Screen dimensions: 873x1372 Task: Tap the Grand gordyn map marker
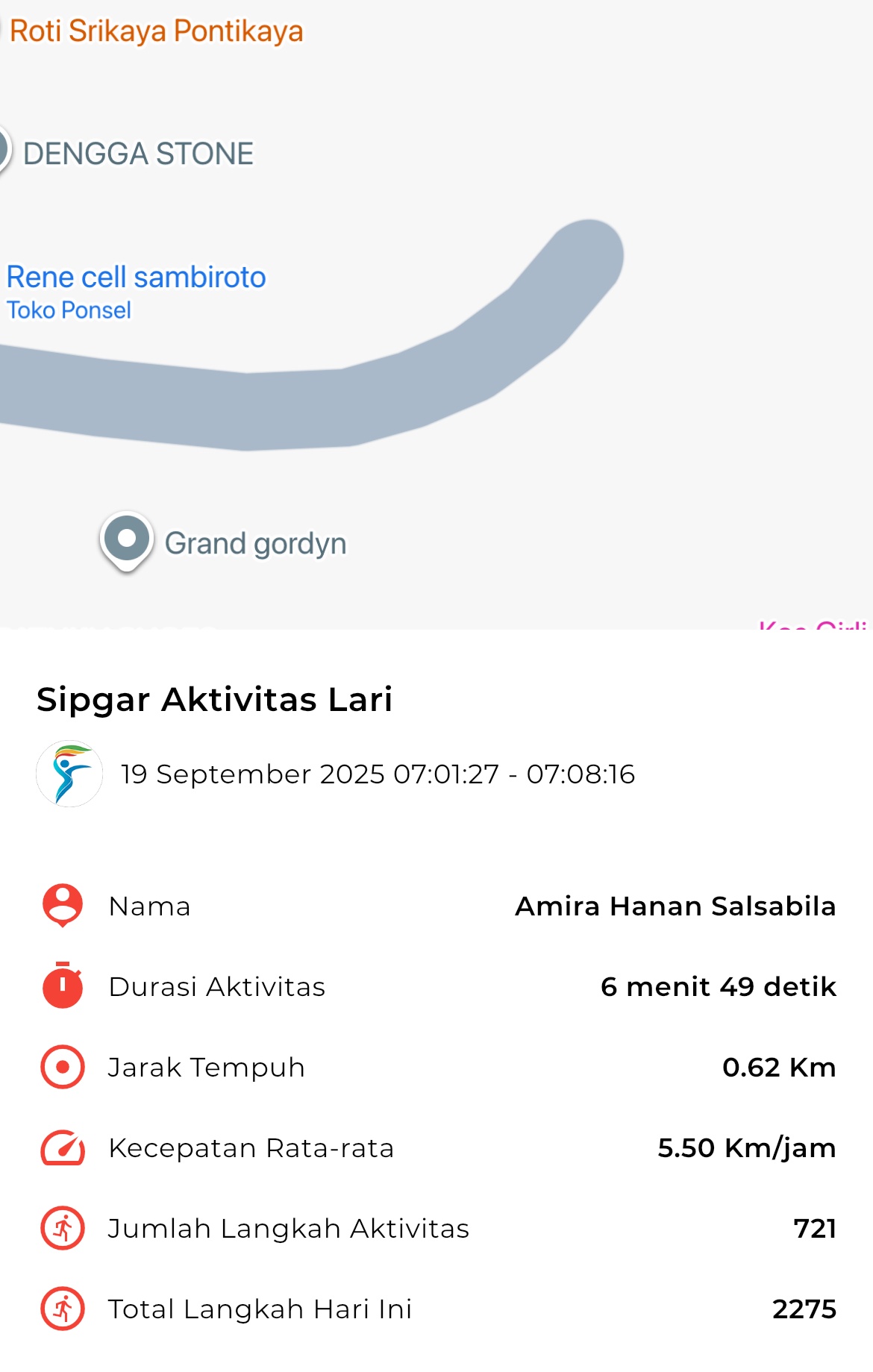click(x=127, y=539)
